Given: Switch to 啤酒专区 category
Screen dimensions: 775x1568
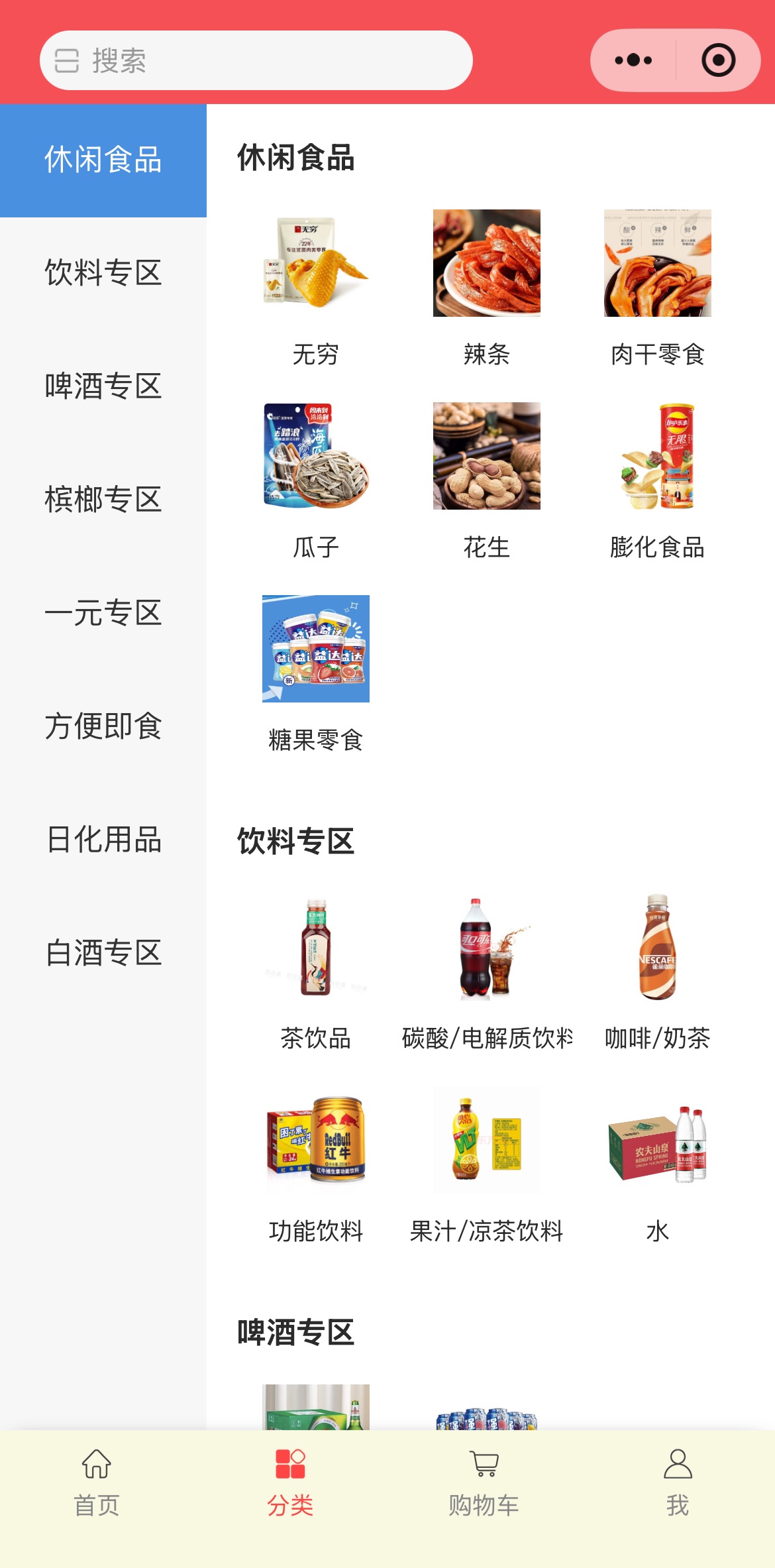Looking at the screenshot, I should tap(103, 386).
